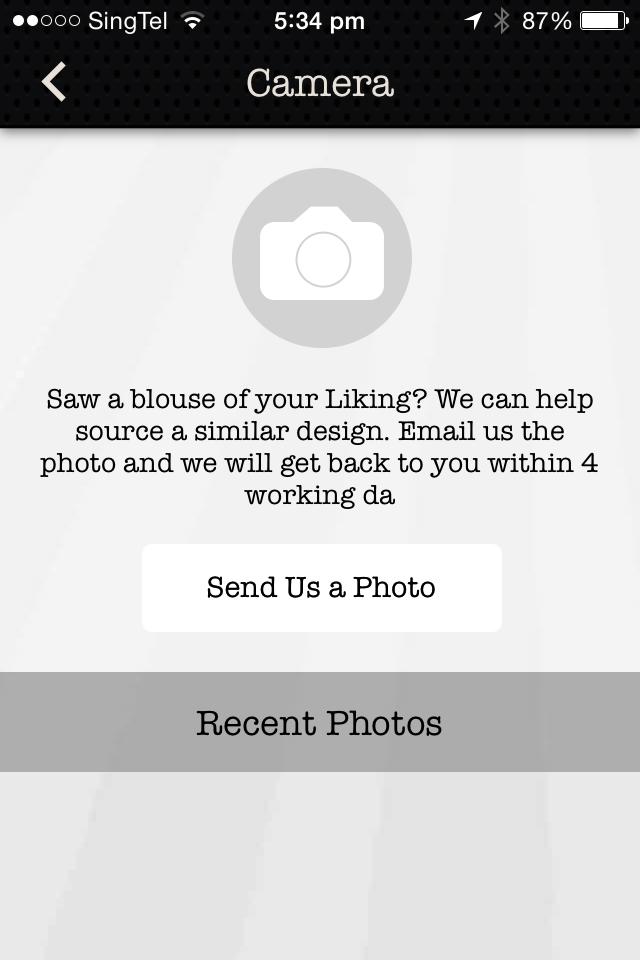
Task: Tap the round camera icon
Action: (322, 258)
